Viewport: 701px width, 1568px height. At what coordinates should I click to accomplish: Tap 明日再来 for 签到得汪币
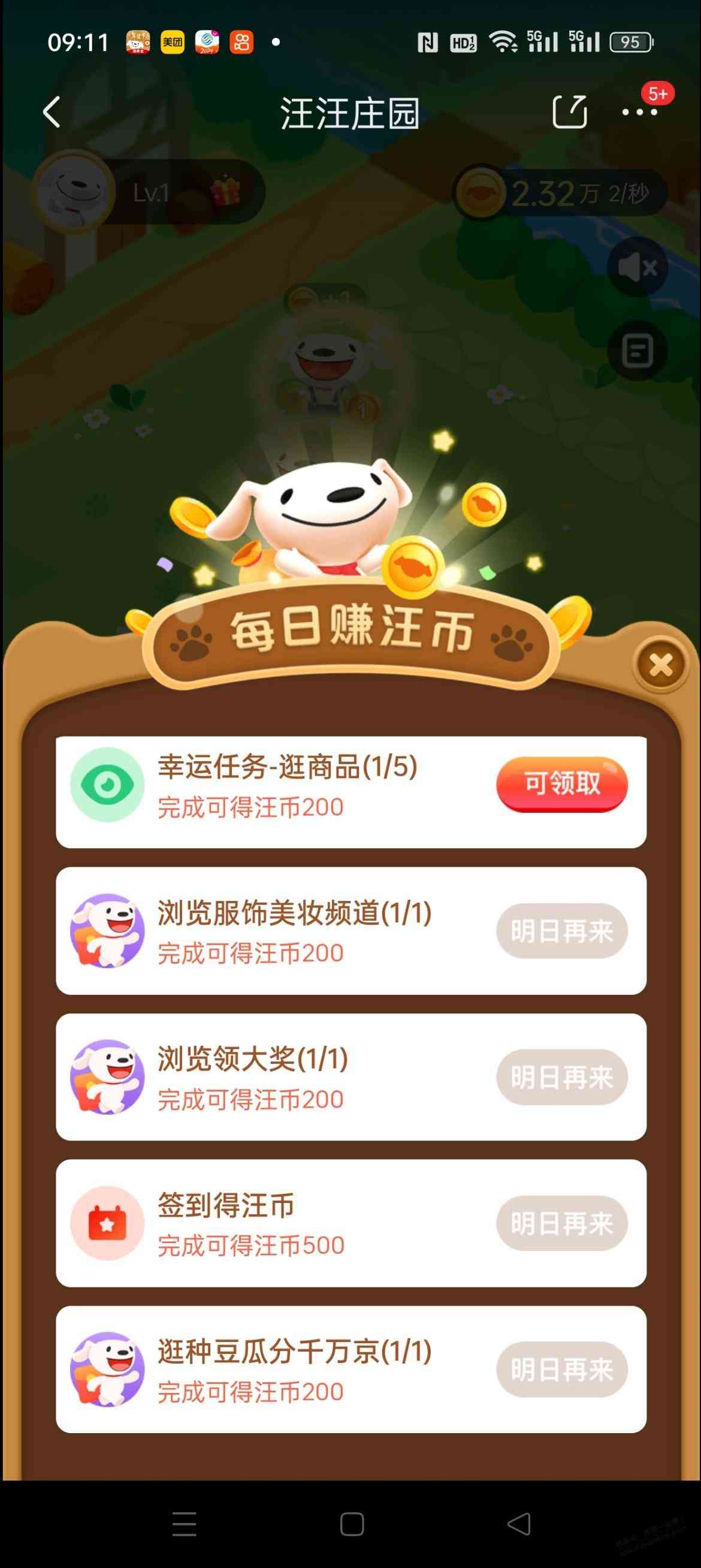(561, 1223)
